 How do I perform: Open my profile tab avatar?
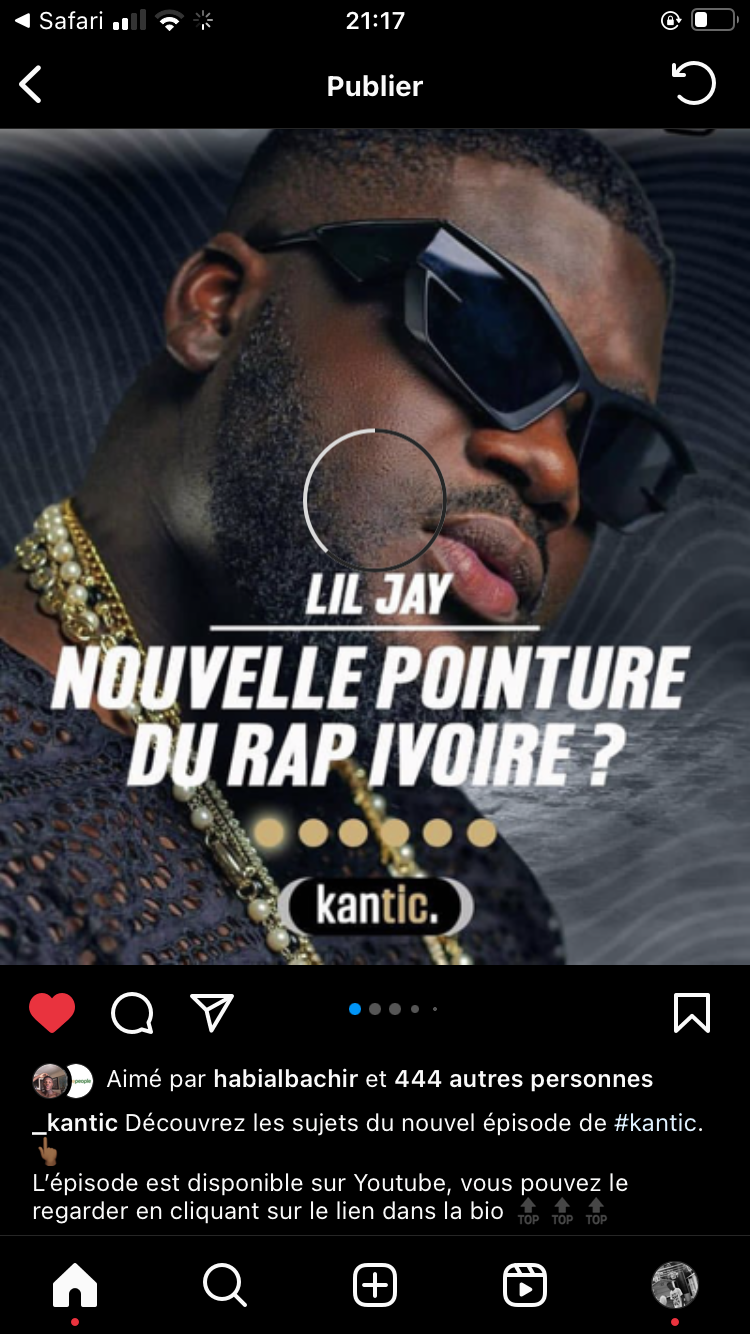pyautogui.click(x=675, y=1285)
